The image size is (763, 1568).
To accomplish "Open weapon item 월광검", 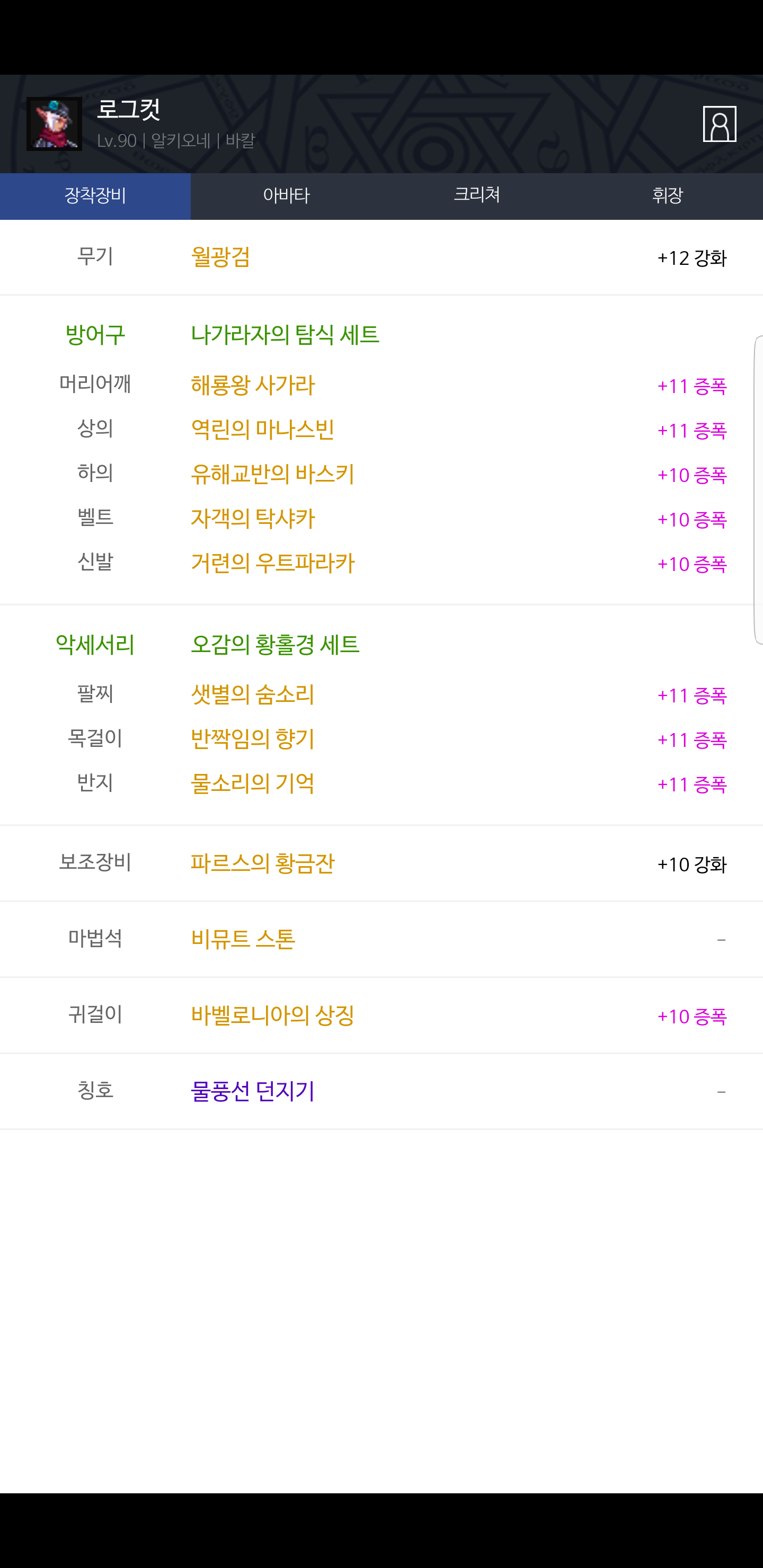I will [x=220, y=257].
